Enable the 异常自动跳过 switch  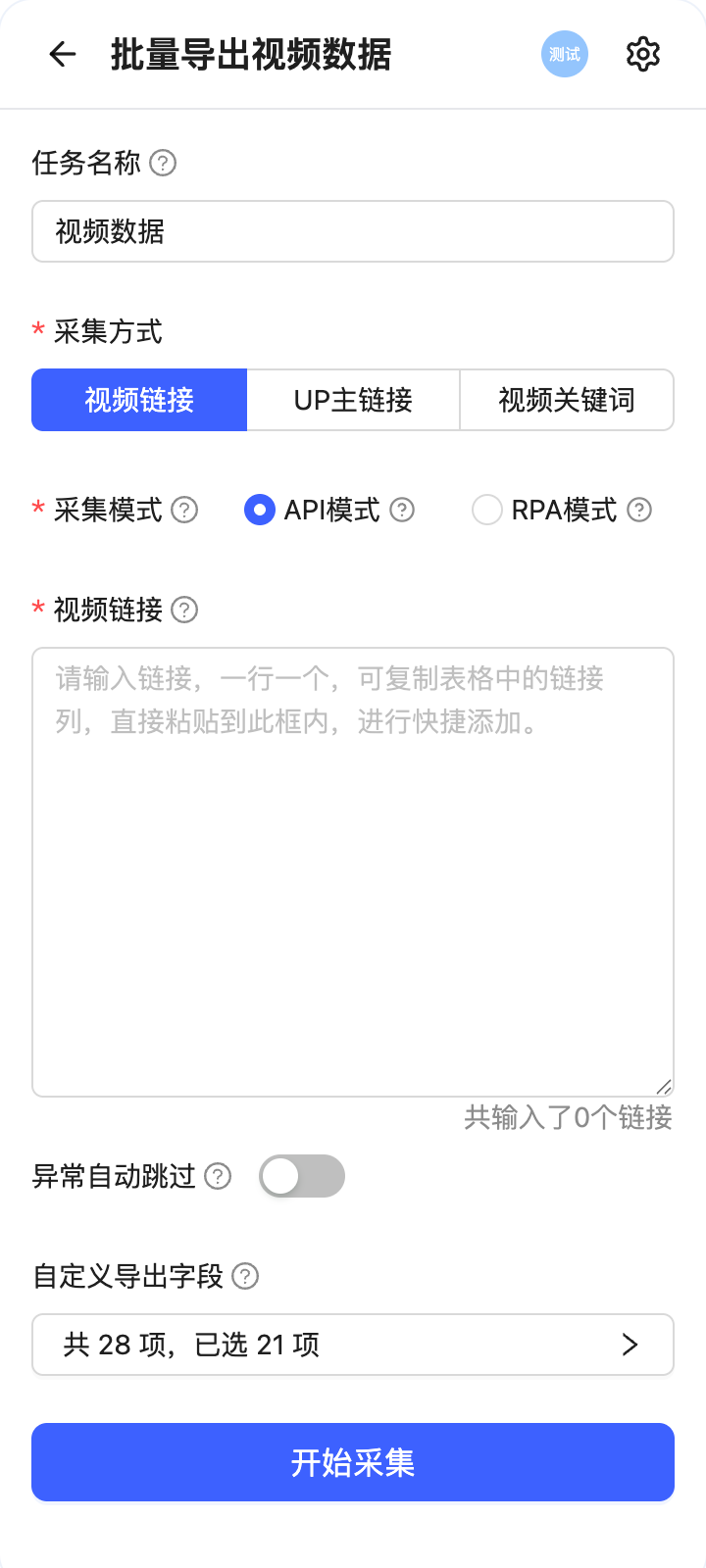[302, 1176]
